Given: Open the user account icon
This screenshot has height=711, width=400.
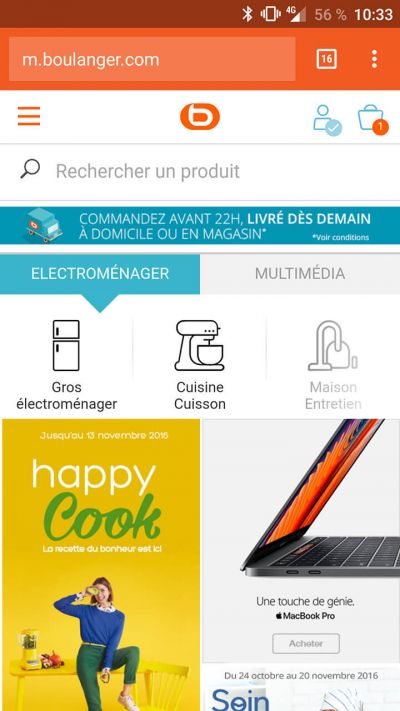Looking at the screenshot, I should (327, 120).
